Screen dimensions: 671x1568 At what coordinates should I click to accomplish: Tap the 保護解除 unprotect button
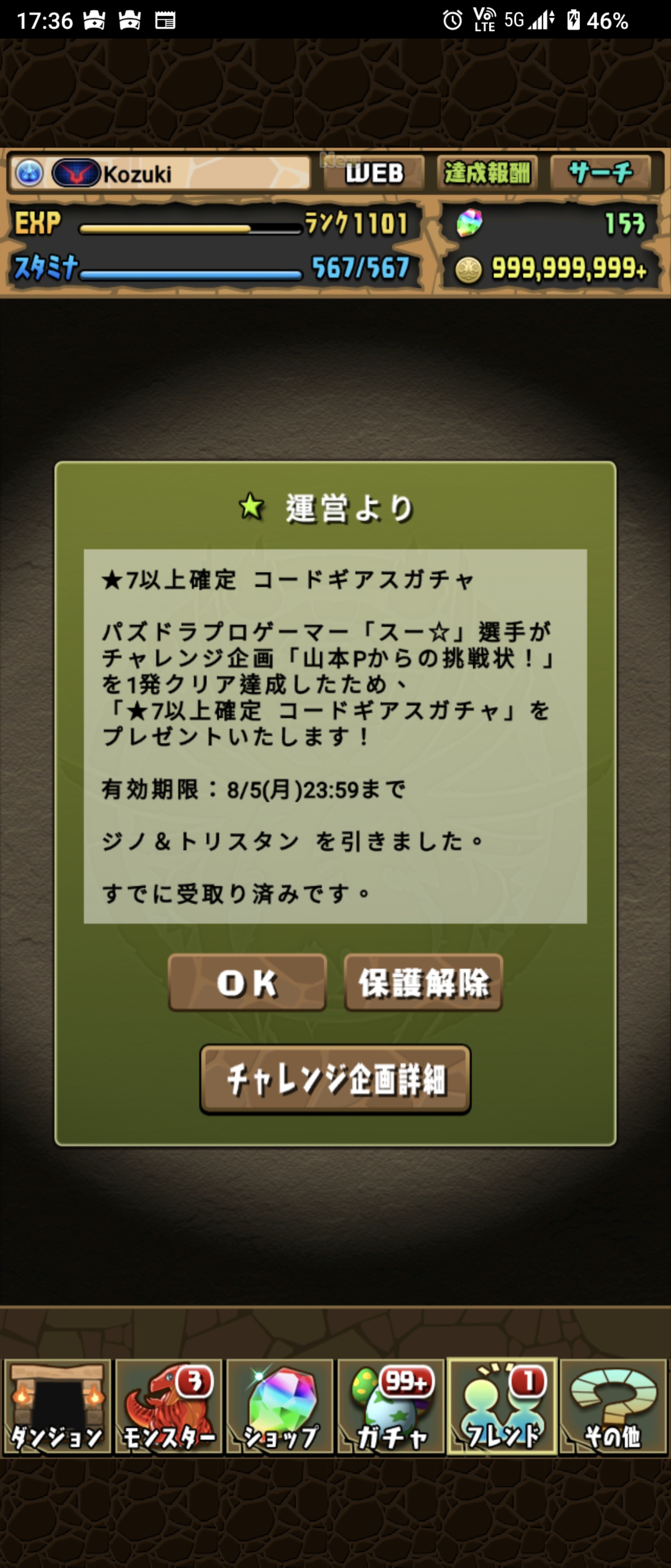pyautogui.click(x=423, y=982)
